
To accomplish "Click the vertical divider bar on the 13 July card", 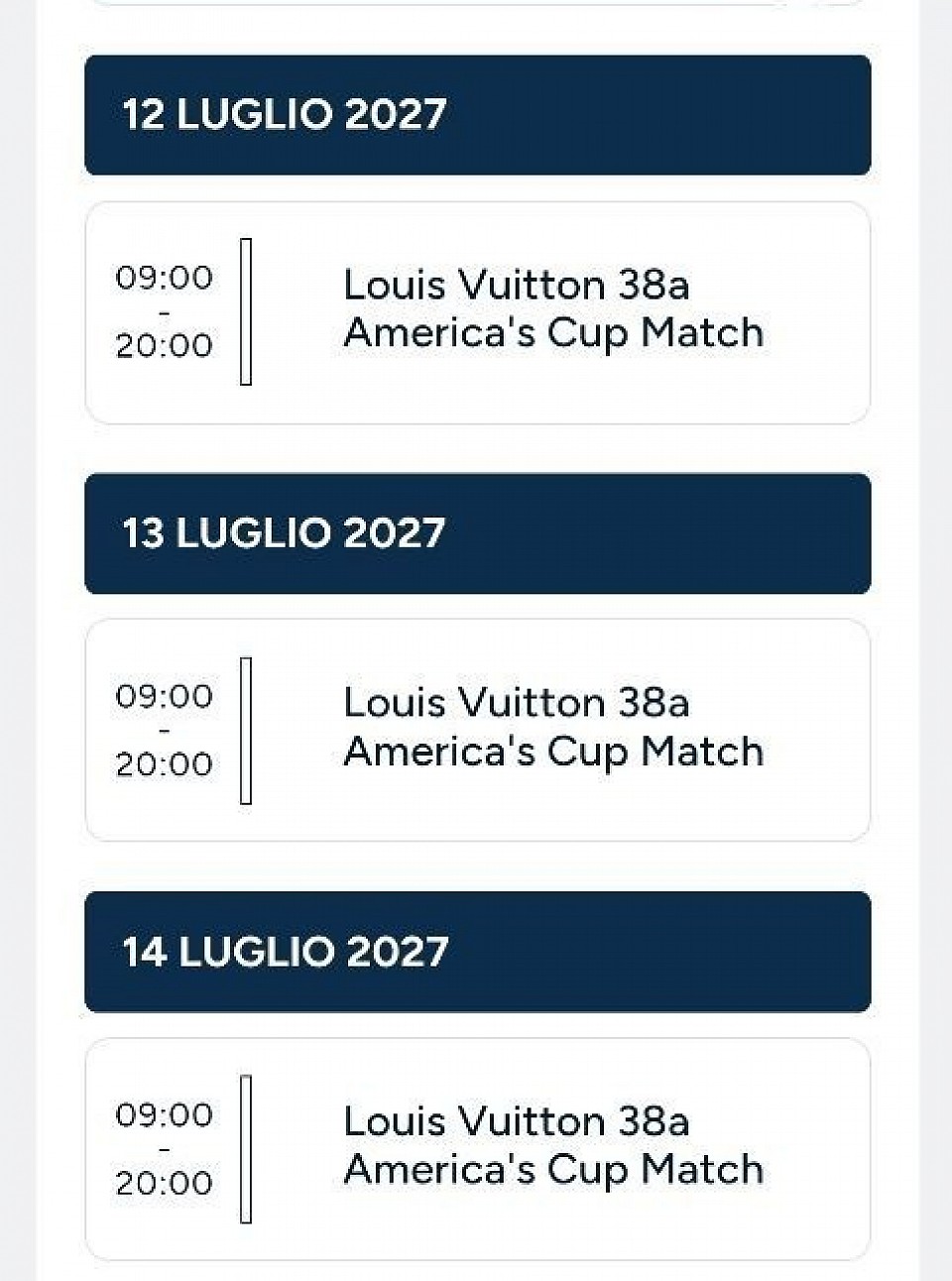I will (x=247, y=728).
